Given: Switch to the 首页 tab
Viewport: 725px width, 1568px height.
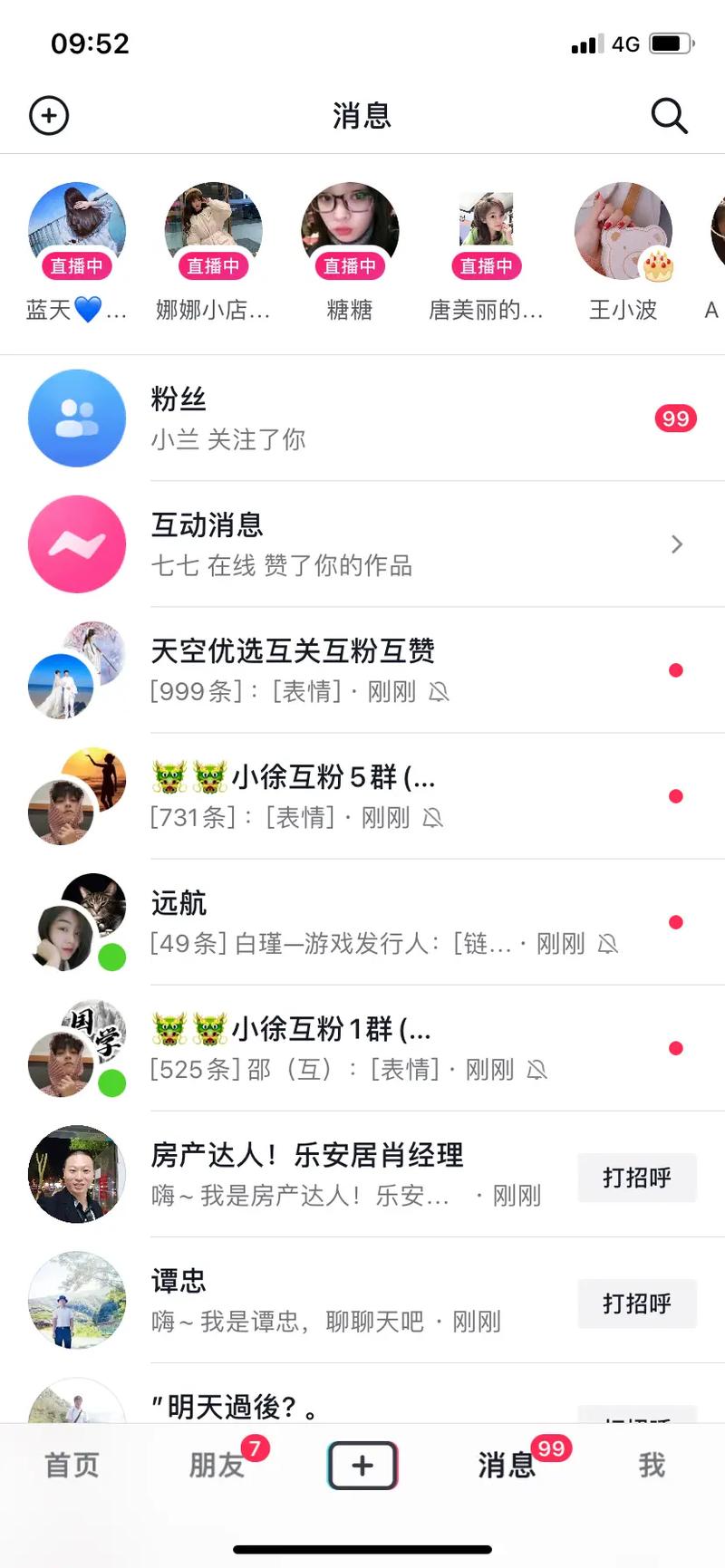Looking at the screenshot, I should click(71, 1465).
